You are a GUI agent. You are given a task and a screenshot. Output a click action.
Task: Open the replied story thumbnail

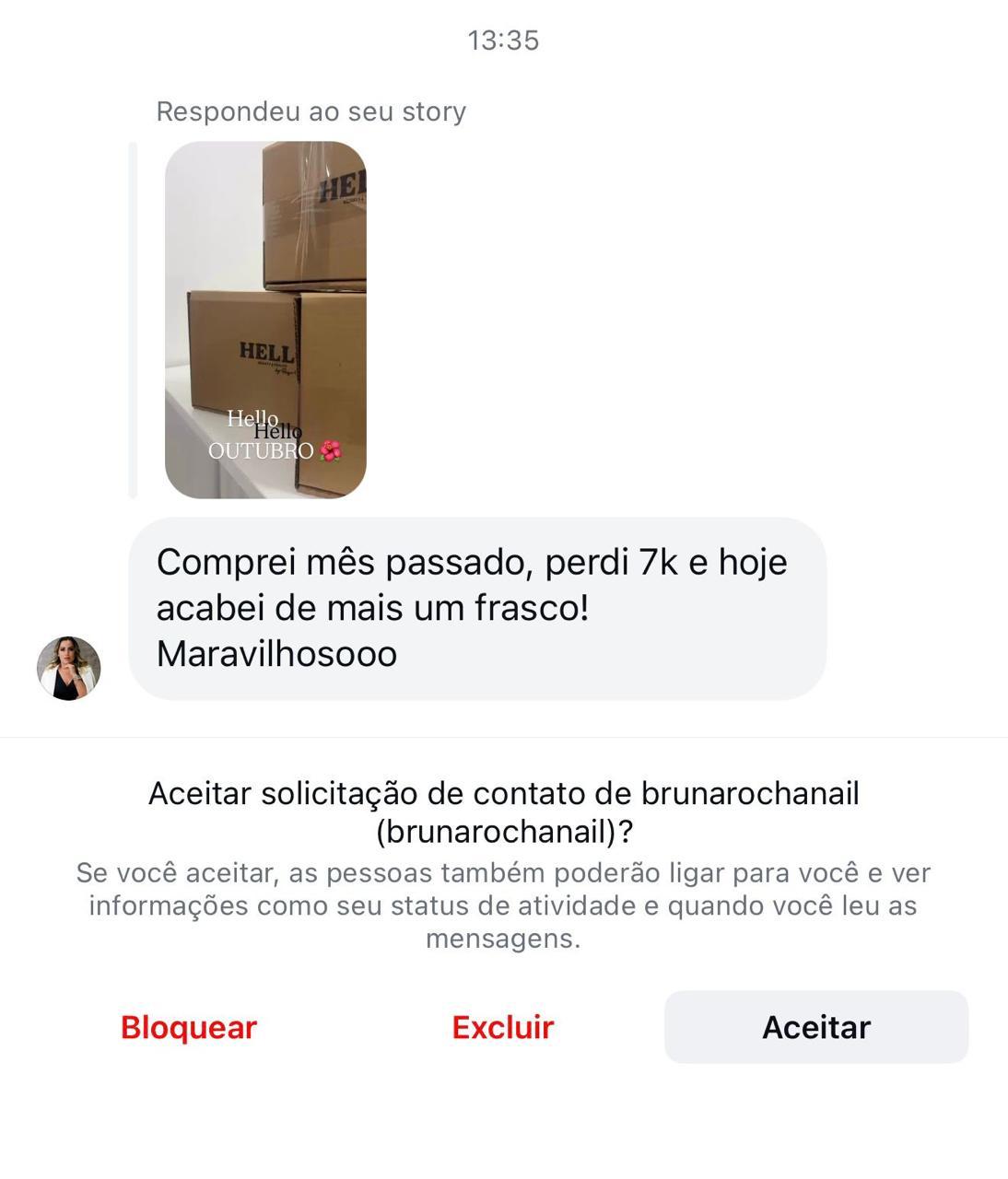point(265,320)
